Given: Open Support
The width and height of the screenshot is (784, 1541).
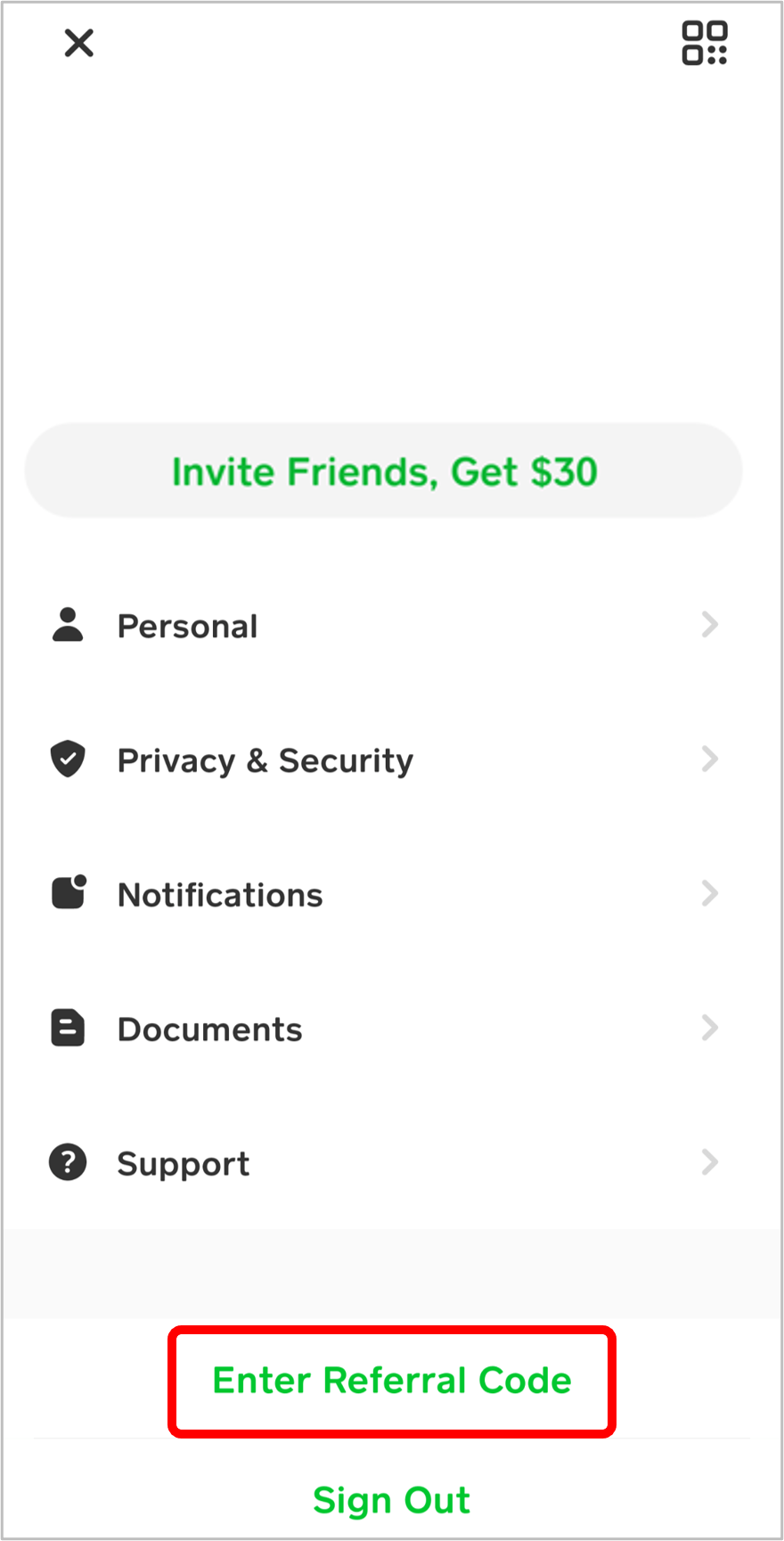Looking at the screenshot, I should coord(384,1163).
